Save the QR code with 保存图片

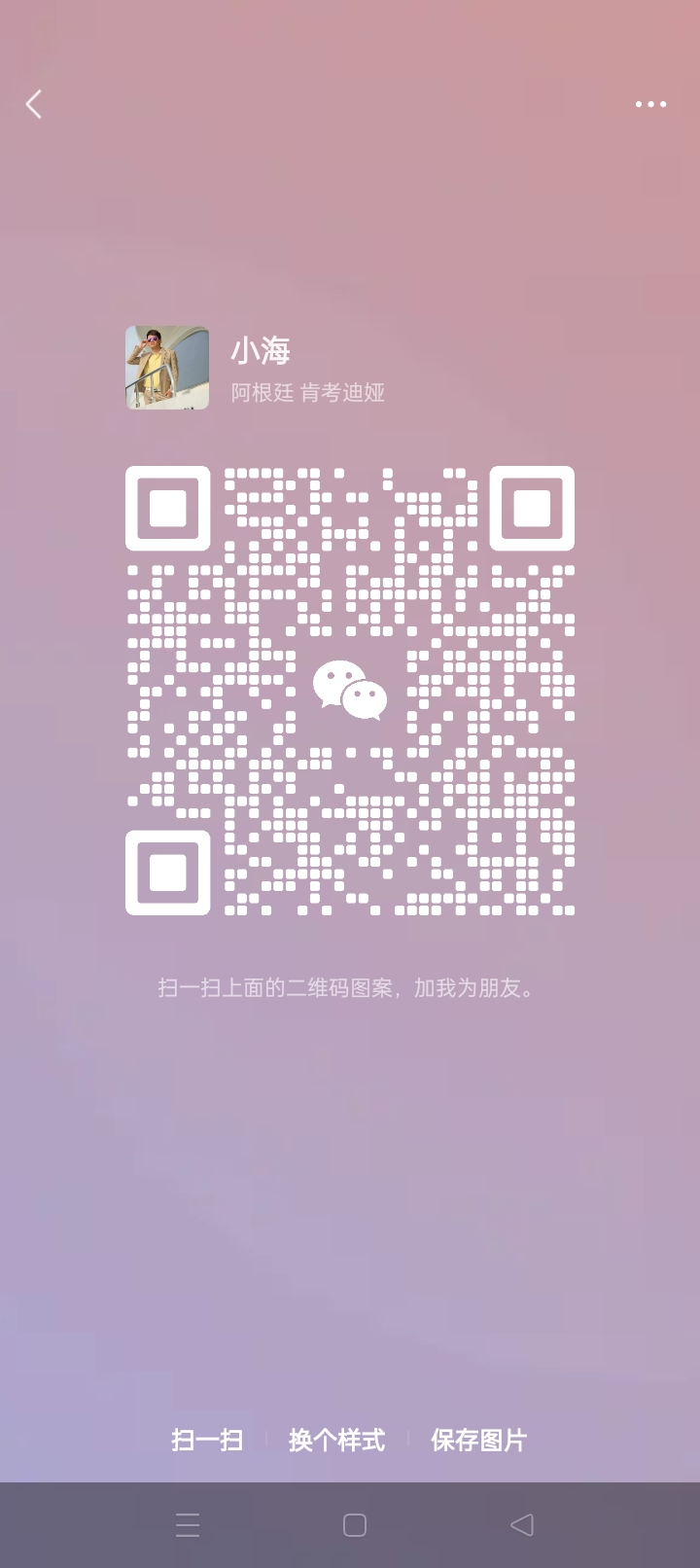pyautogui.click(x=478, y=1440)
